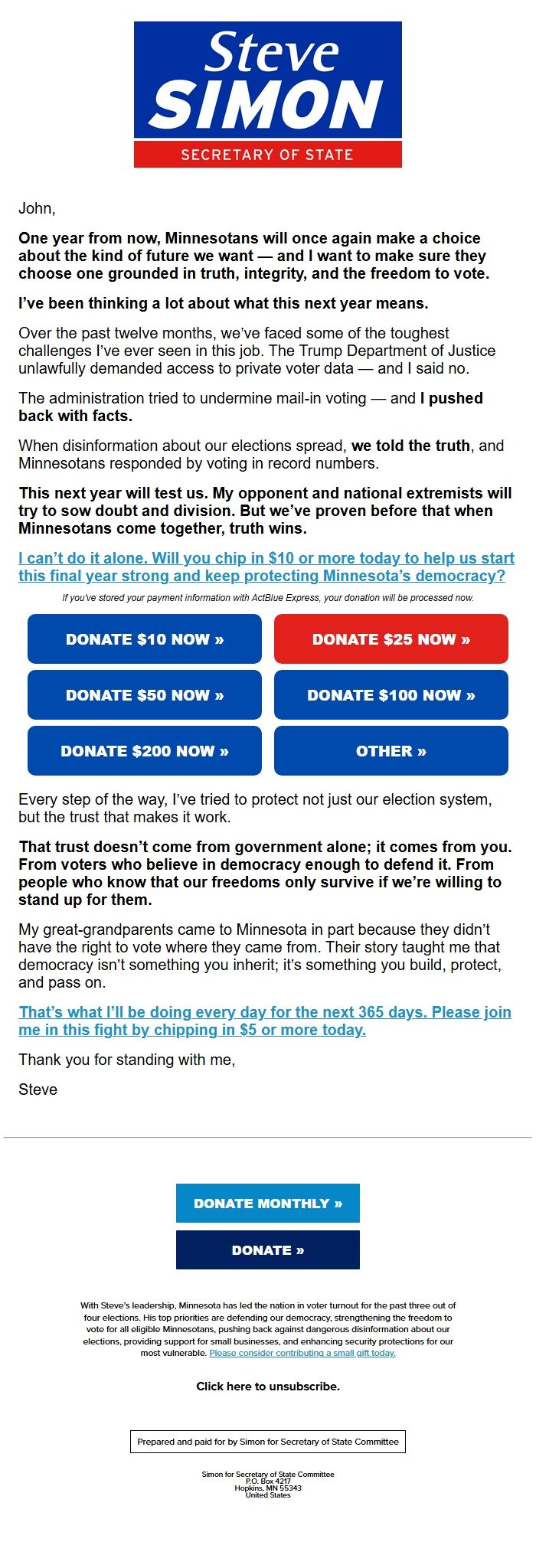
Task: Open "Please consider contributing a small gift" link
Action: [x=302, y=1353]
